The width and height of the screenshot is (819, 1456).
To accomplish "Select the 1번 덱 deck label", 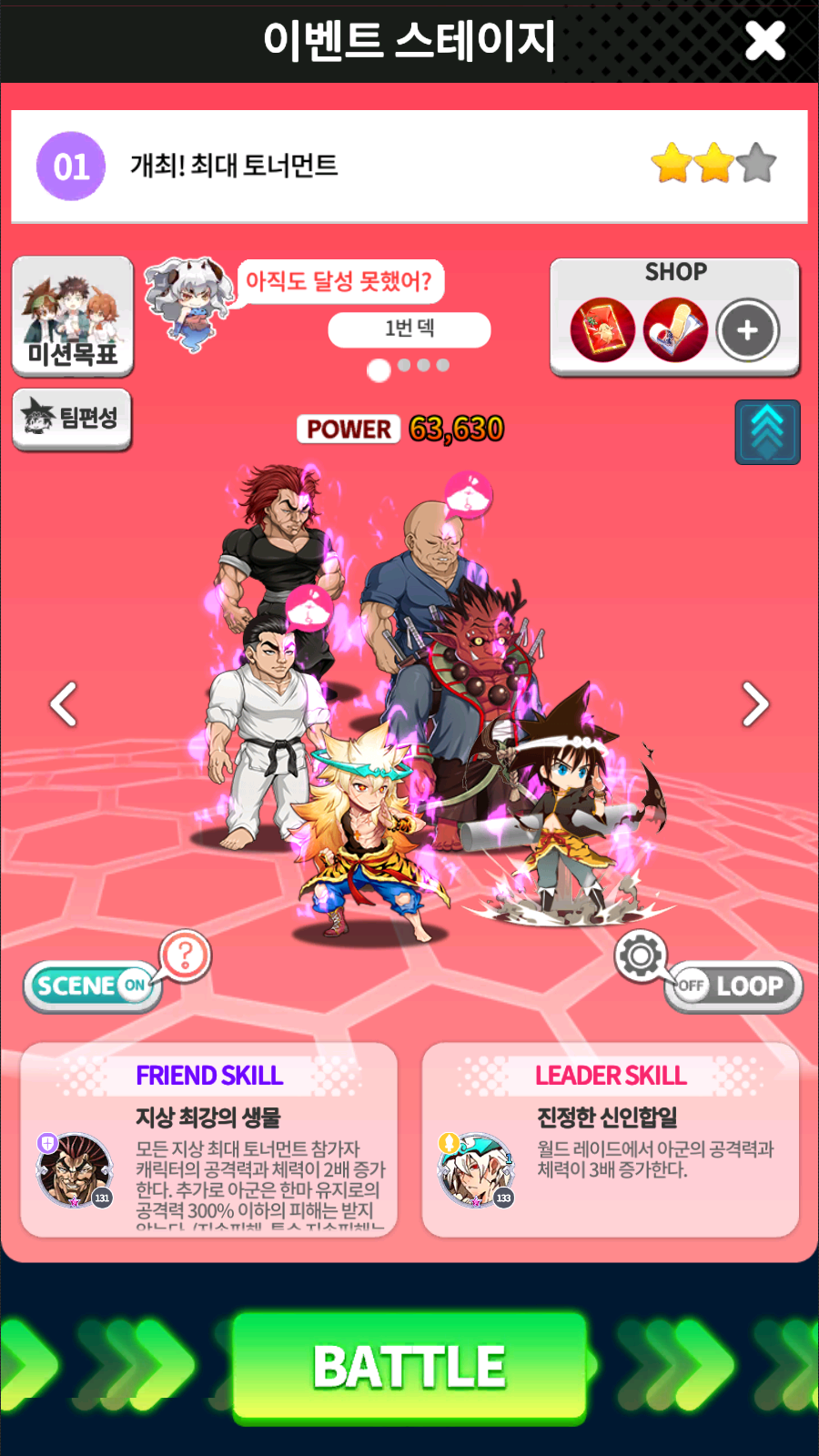I will (409, 329).
